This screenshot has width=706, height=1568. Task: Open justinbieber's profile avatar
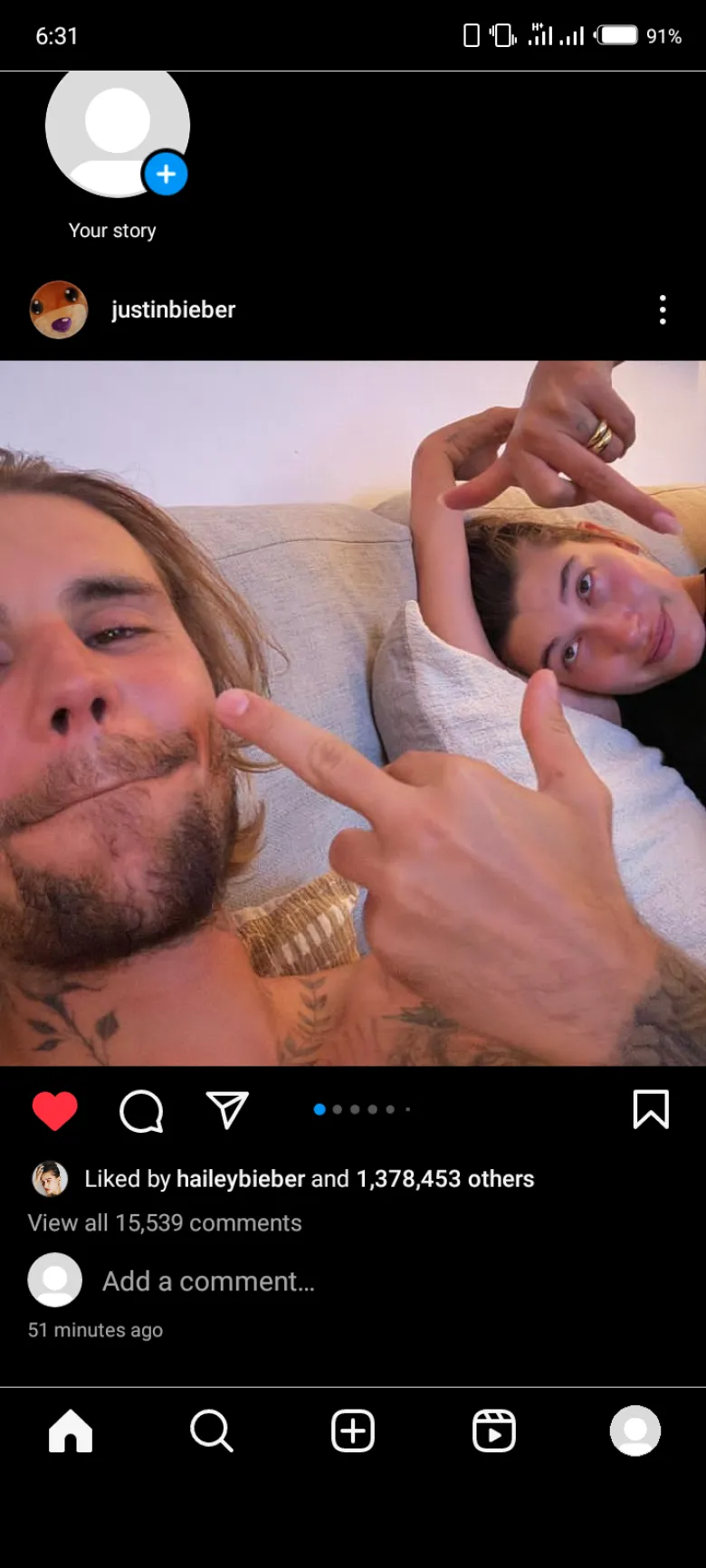click(x=59, y=309)
